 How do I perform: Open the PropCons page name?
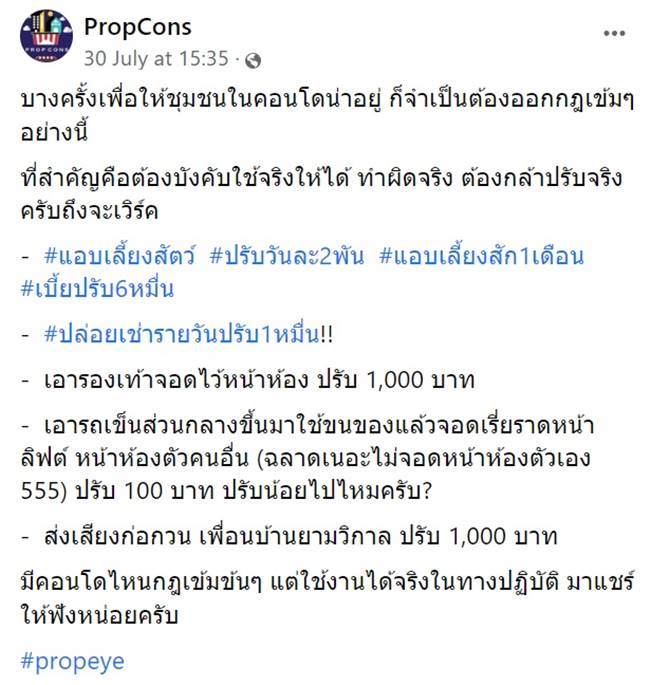coord(138,26)
